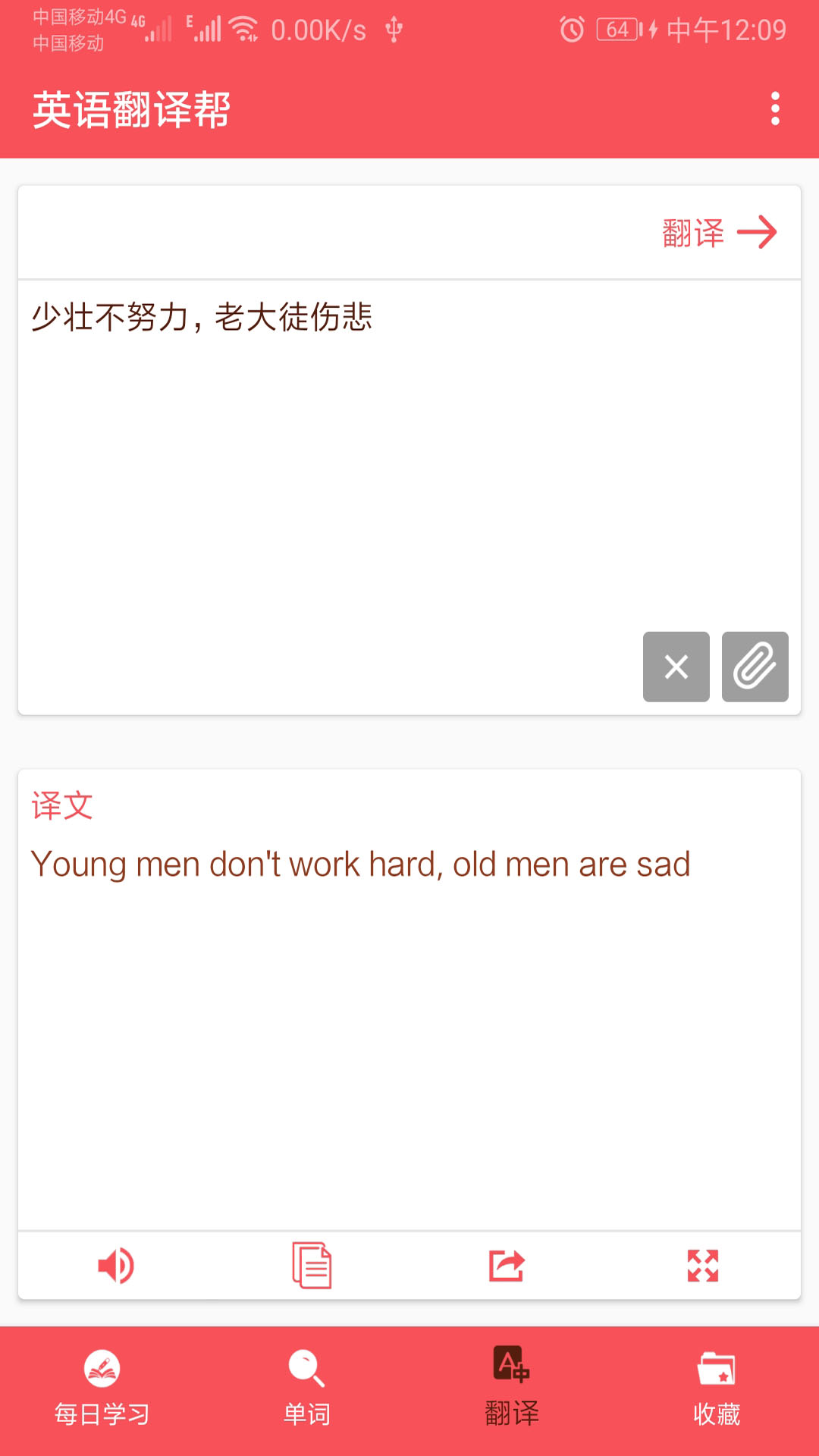The width and height of the screenshot is (819, 1456).
Task: Open the 收藏 favorites tab
Action: tap(716, 1389)
